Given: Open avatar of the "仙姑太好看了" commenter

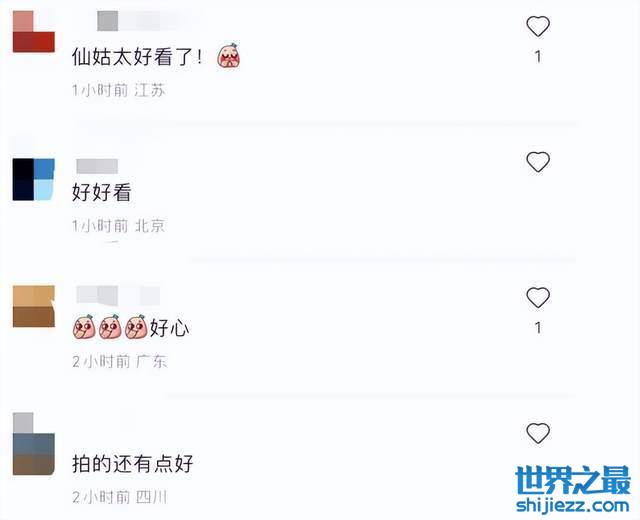Looking at the screenshot, I should (33, 31).
